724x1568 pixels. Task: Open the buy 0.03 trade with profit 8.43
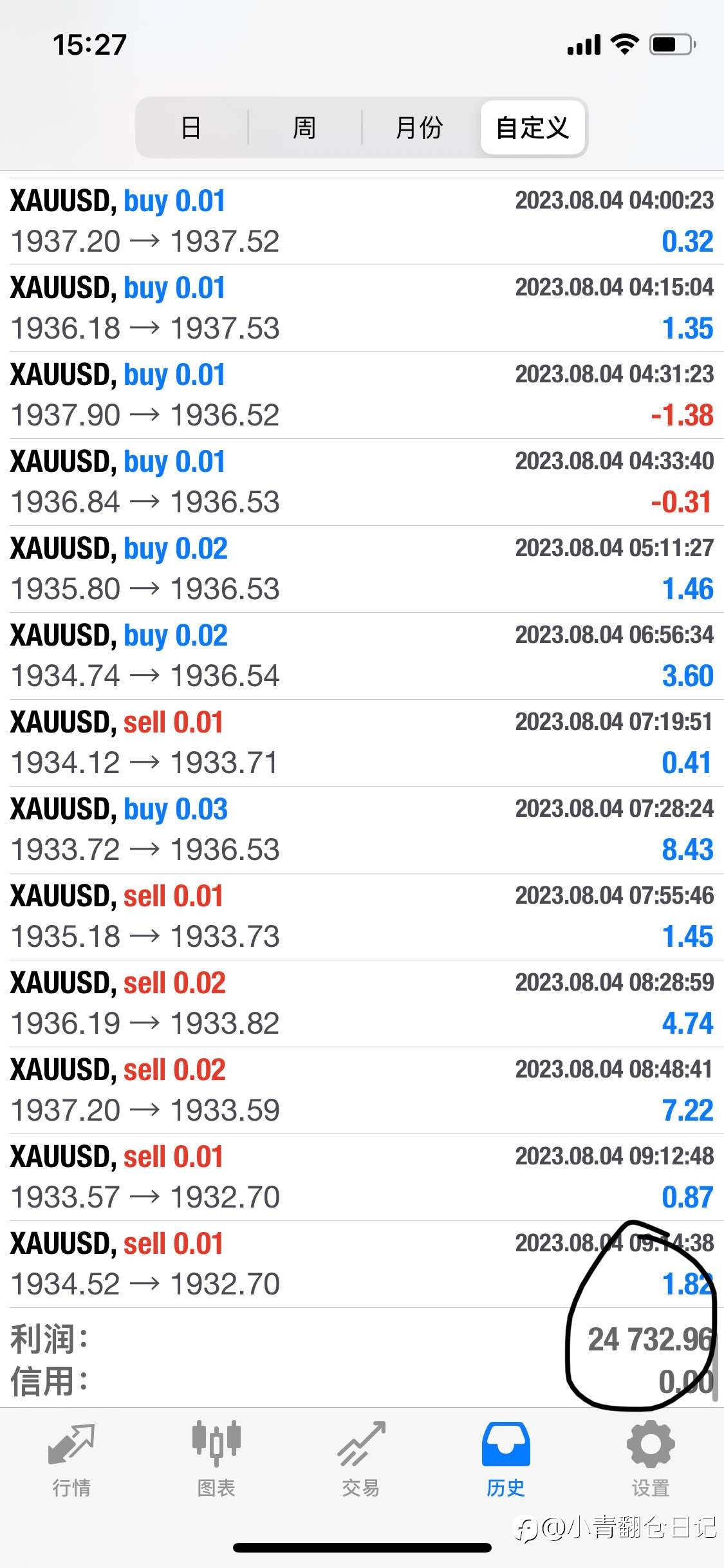pyautogui.click(x=362, y=830)
